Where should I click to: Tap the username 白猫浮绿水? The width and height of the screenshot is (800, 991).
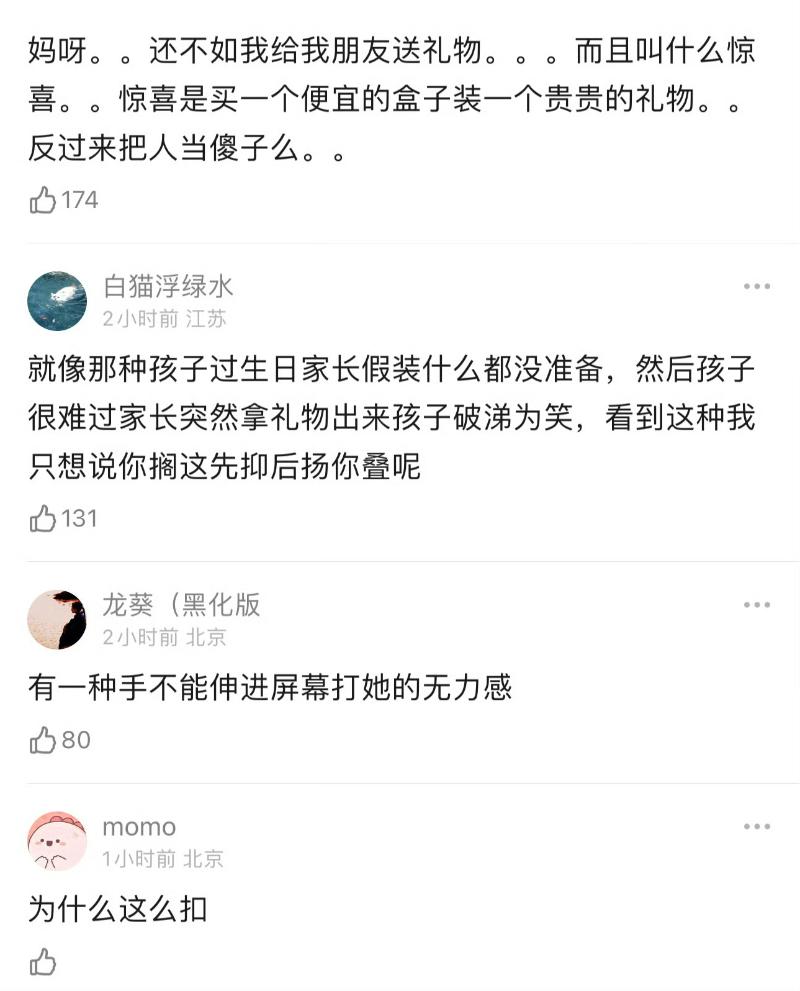(x=168, y=287)
